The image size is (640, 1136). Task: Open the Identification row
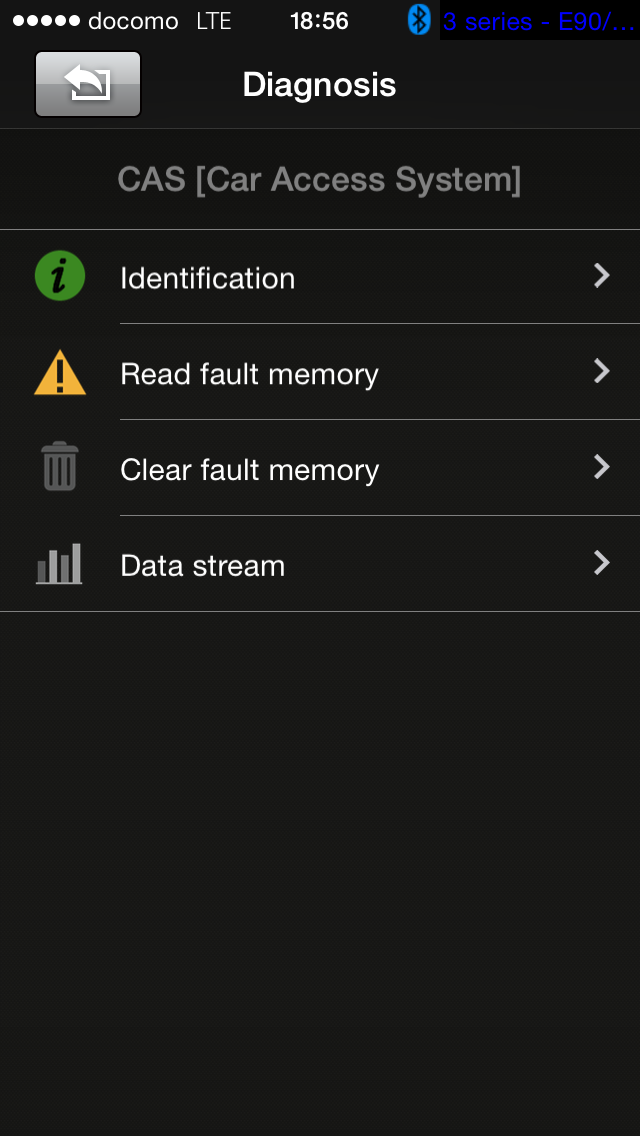pos(320,278)
